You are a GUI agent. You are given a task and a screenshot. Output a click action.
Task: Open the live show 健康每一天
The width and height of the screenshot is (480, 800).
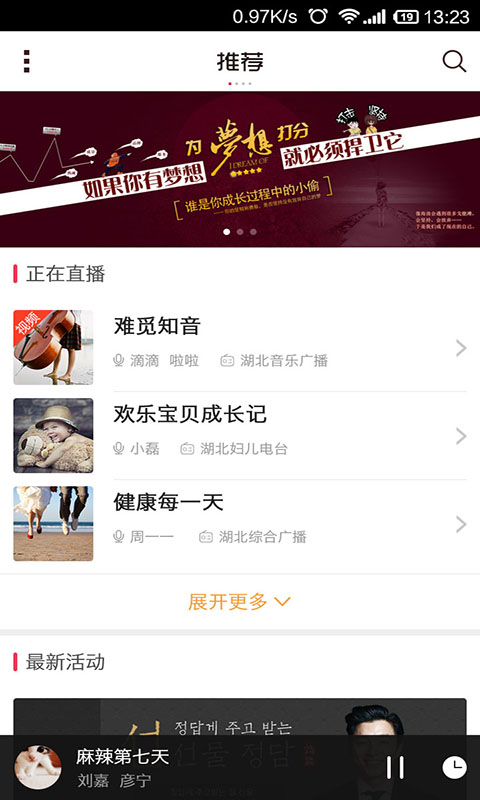[x=240, y=523]
